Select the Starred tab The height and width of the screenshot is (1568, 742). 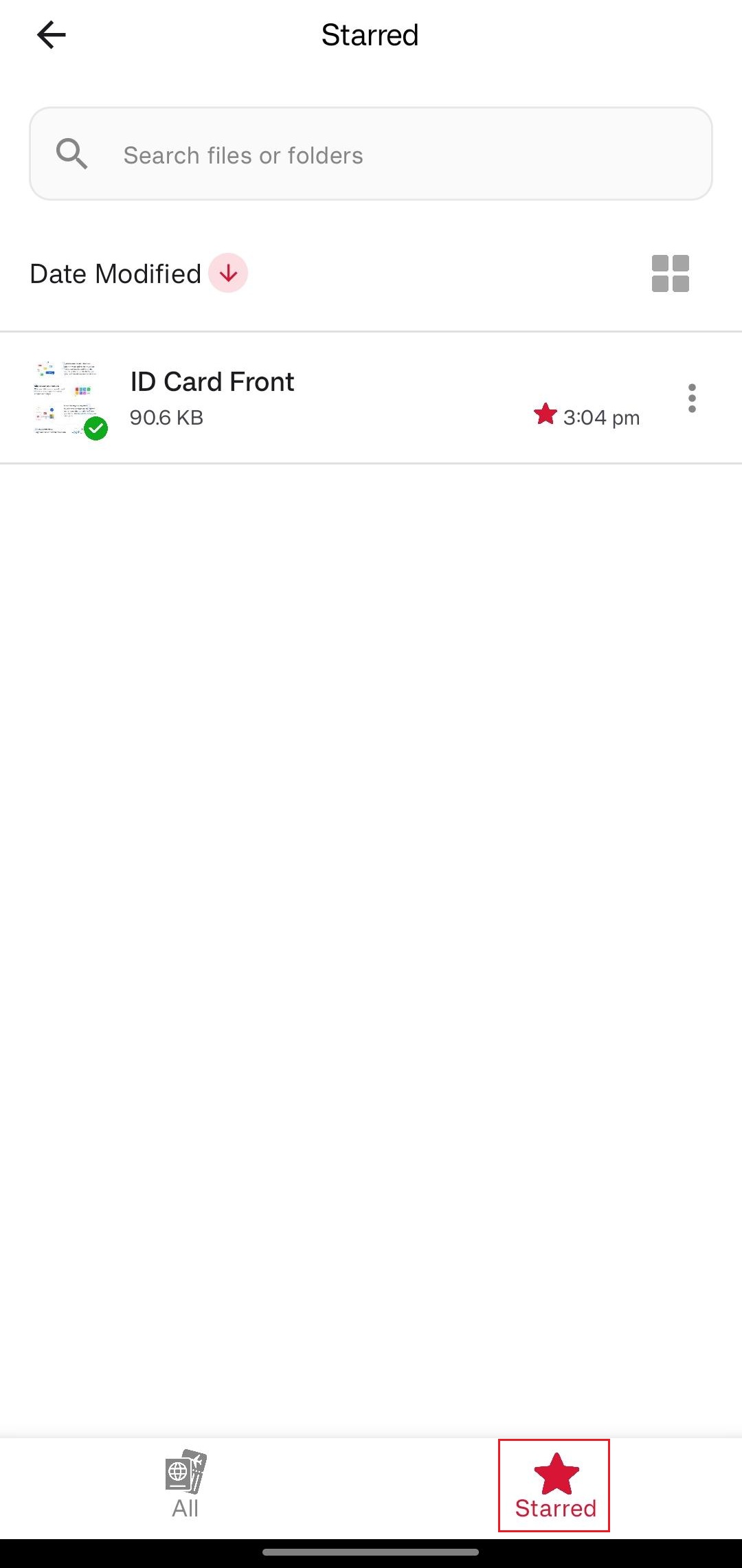[x=555, y=1486]
